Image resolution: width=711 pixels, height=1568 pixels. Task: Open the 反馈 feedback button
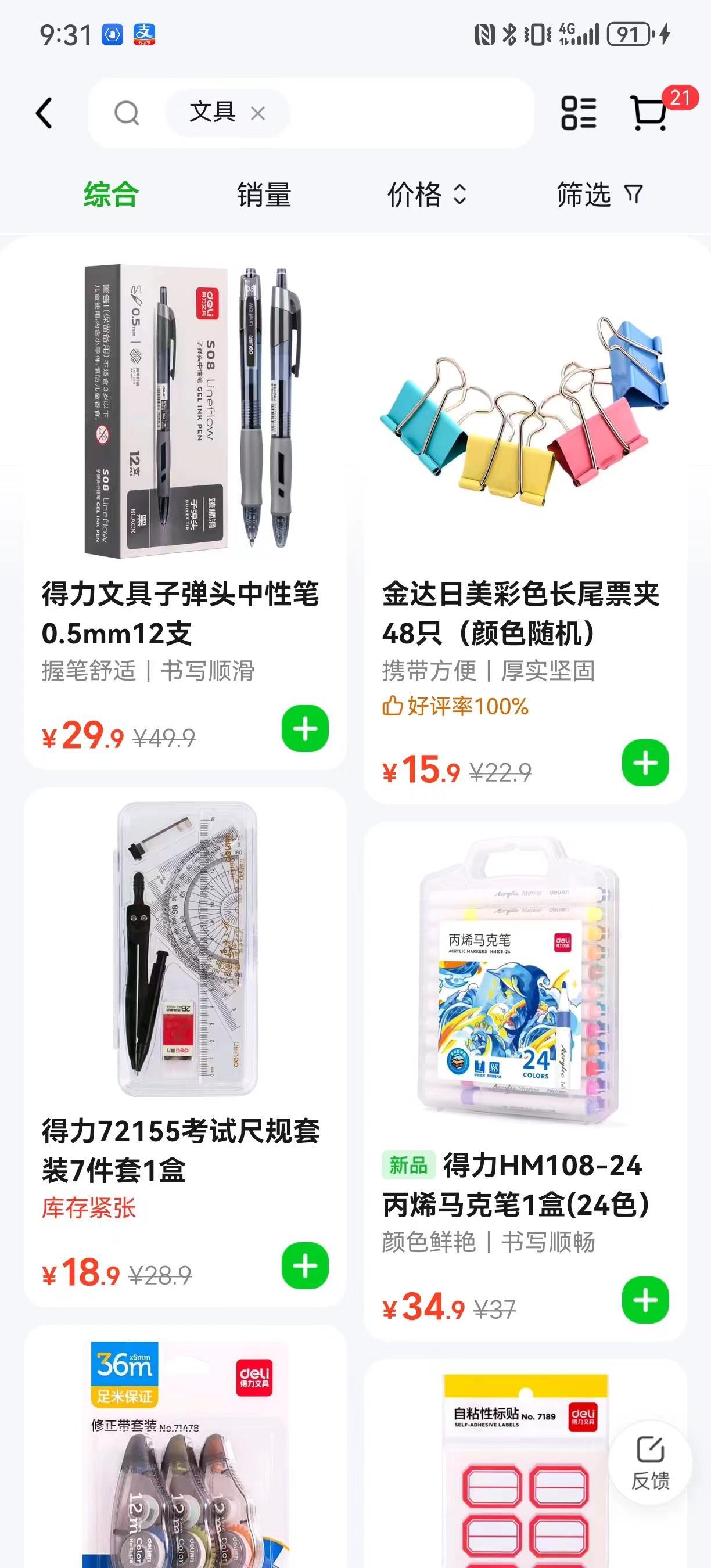pyautogui.click(x=650, y=1463)
